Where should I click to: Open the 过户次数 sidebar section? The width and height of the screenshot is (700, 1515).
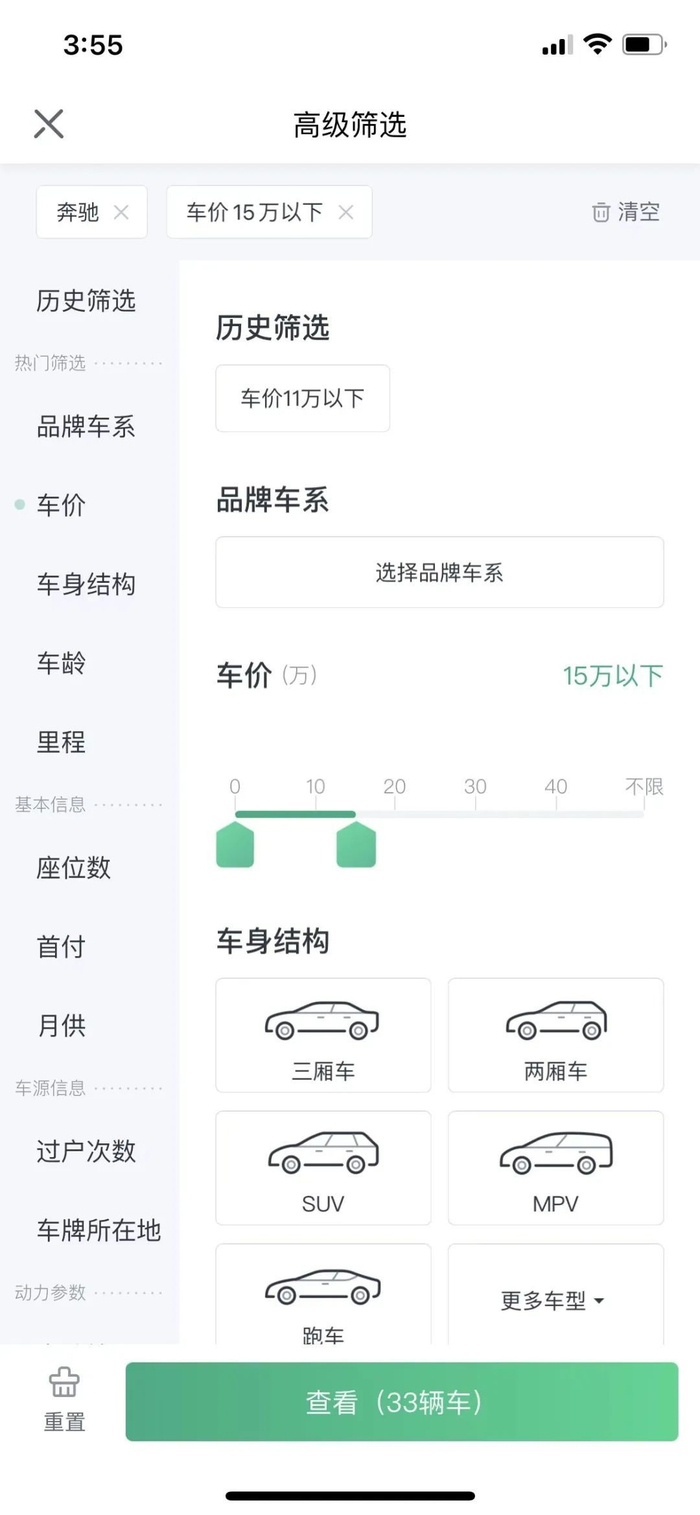click(86, 1151)
